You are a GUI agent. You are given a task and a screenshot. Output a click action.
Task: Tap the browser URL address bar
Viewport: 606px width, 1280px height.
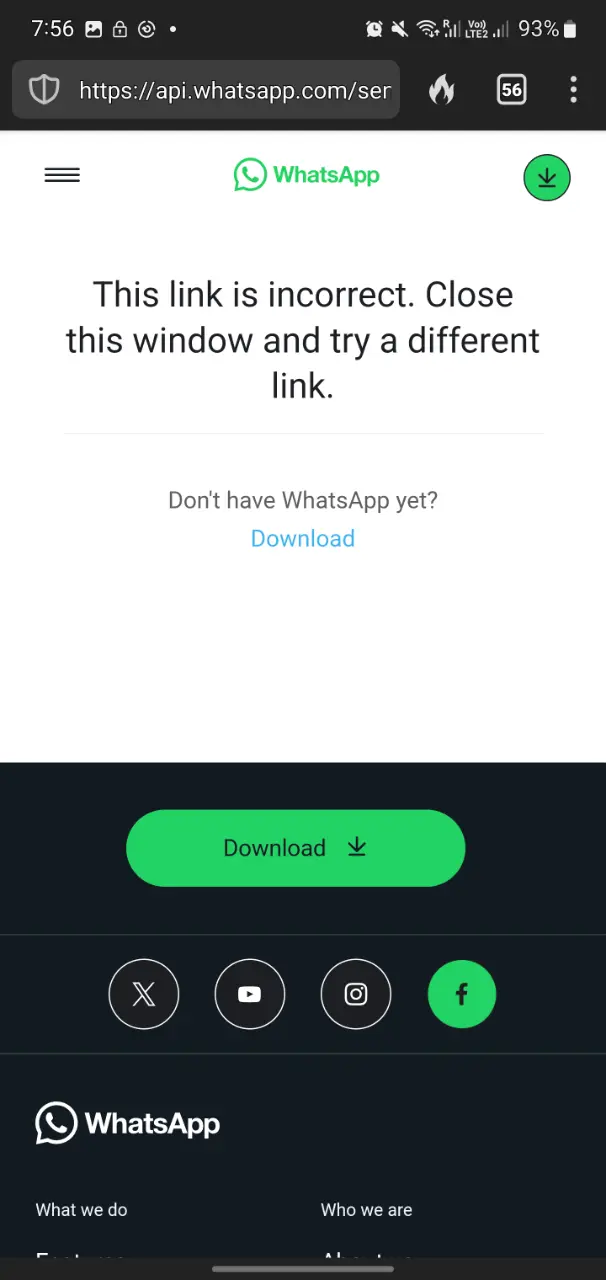tap(234, 90)
